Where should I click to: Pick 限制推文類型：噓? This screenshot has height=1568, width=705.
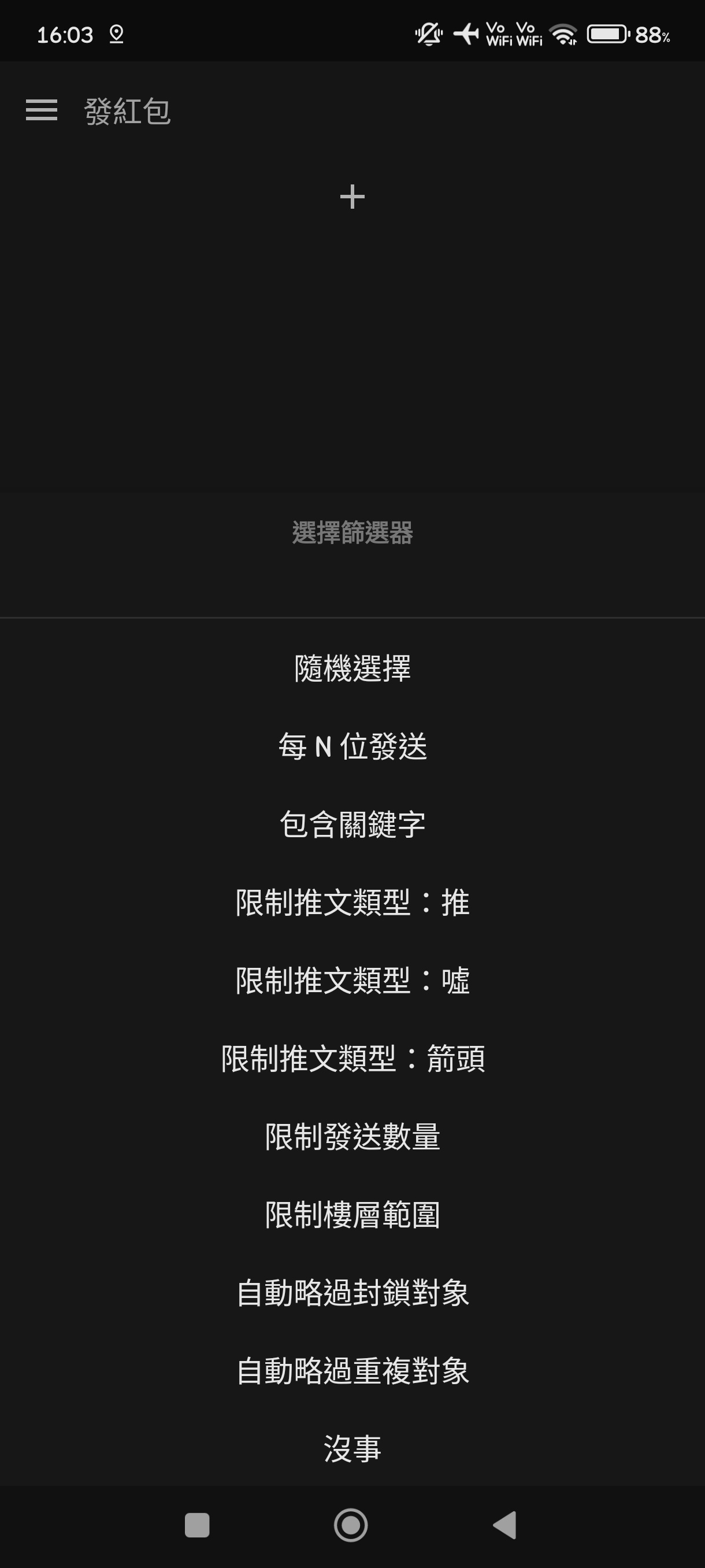coord(352,980)
